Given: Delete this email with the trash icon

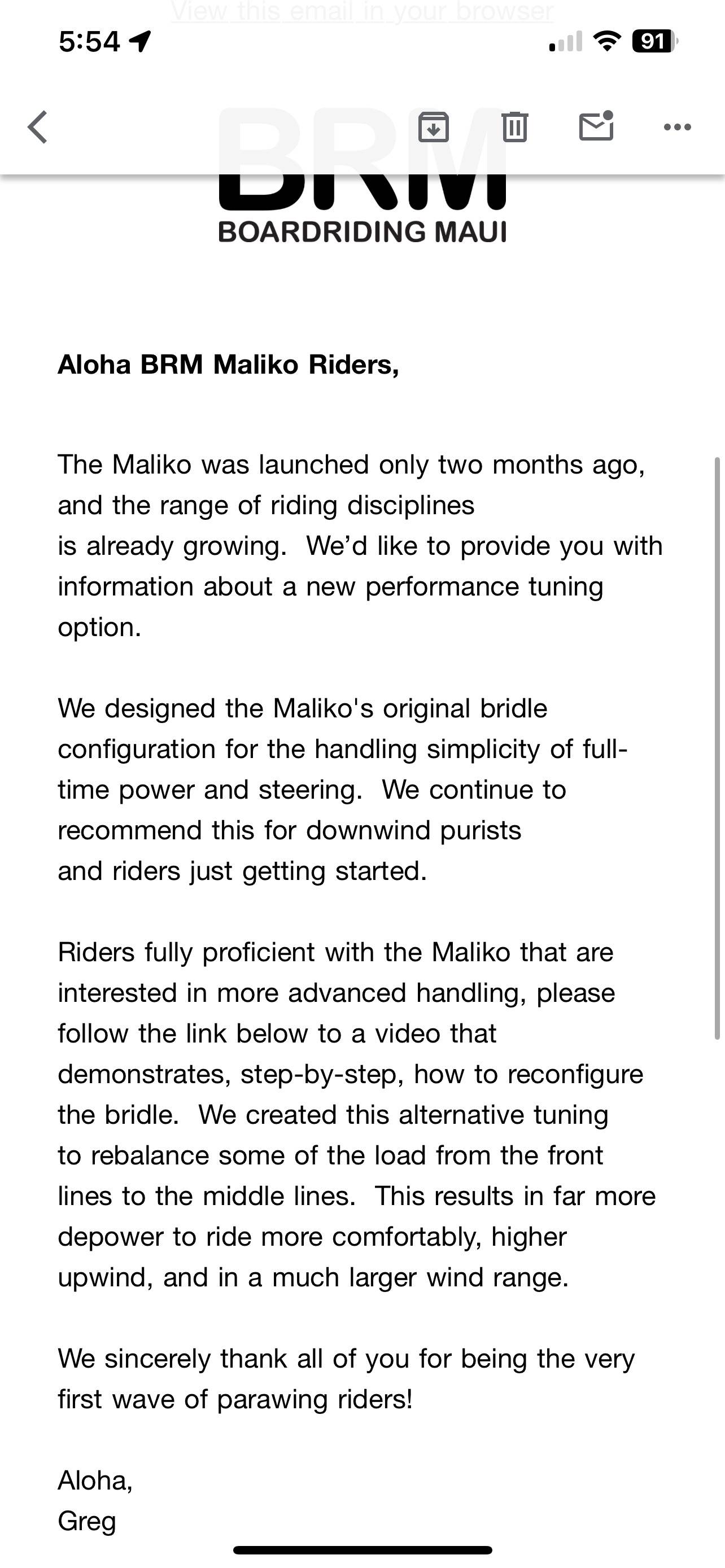Looking at the screenshot, I should (x=514, y=127).
